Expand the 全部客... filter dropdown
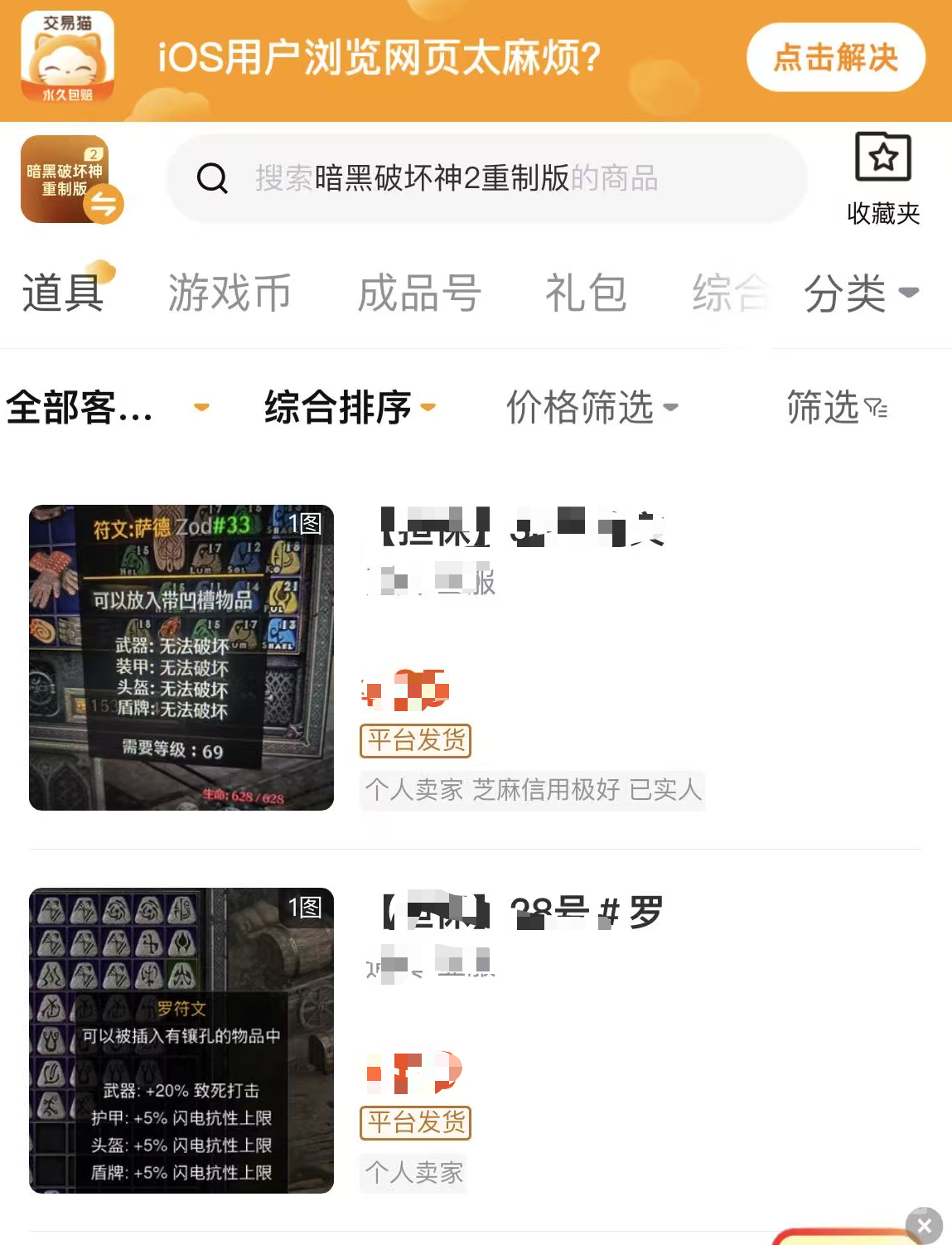The height and width of the screenshot is (1245, 952). point(106,407)
